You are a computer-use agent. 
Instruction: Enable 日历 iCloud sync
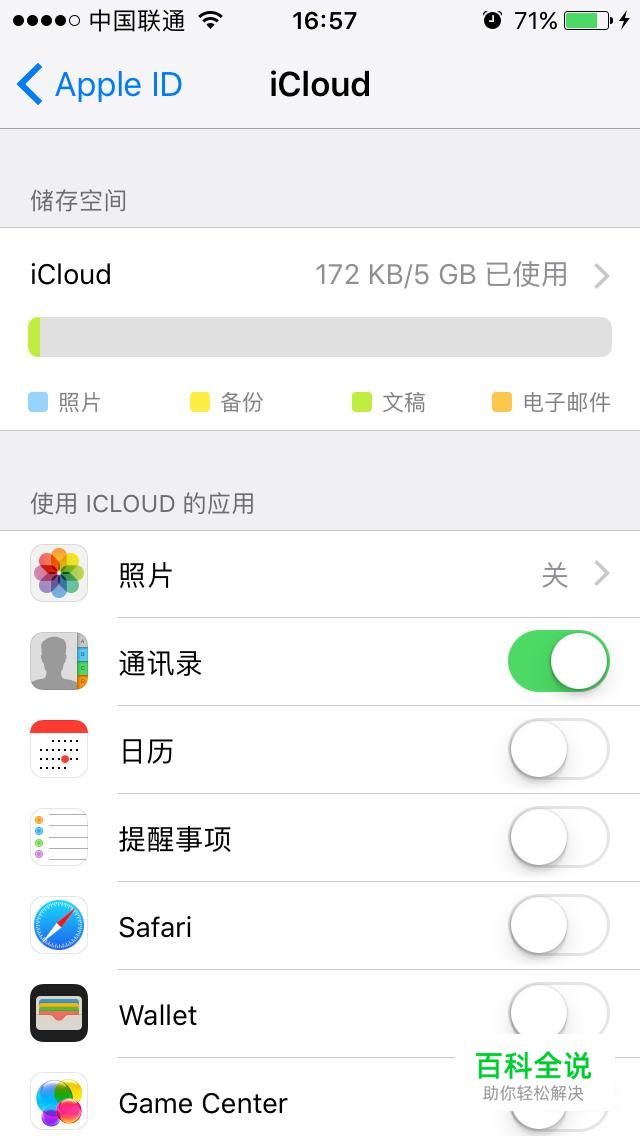pos(558,750)
